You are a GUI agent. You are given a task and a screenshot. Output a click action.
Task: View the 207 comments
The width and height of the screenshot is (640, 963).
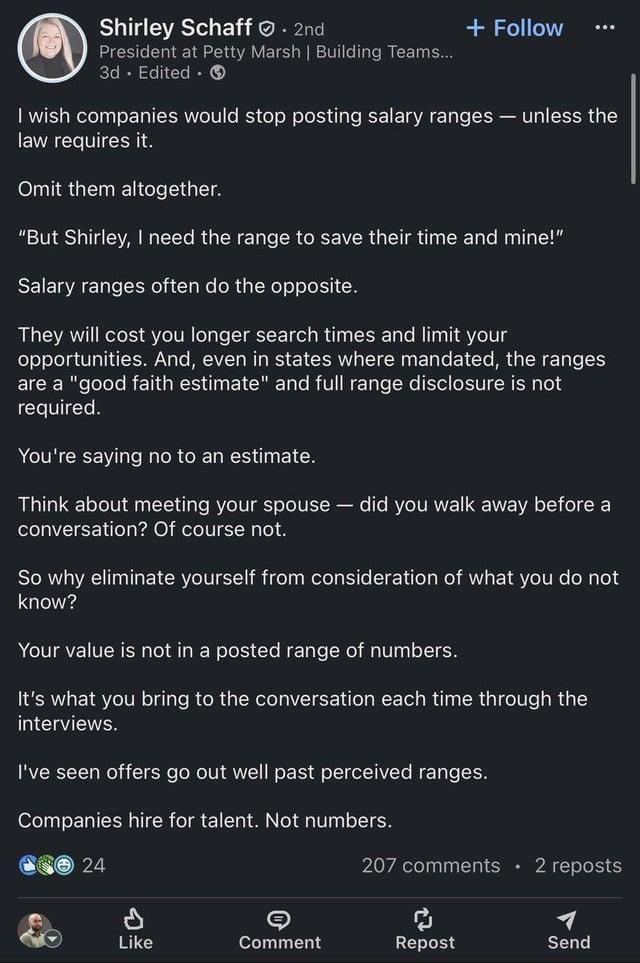430,865
